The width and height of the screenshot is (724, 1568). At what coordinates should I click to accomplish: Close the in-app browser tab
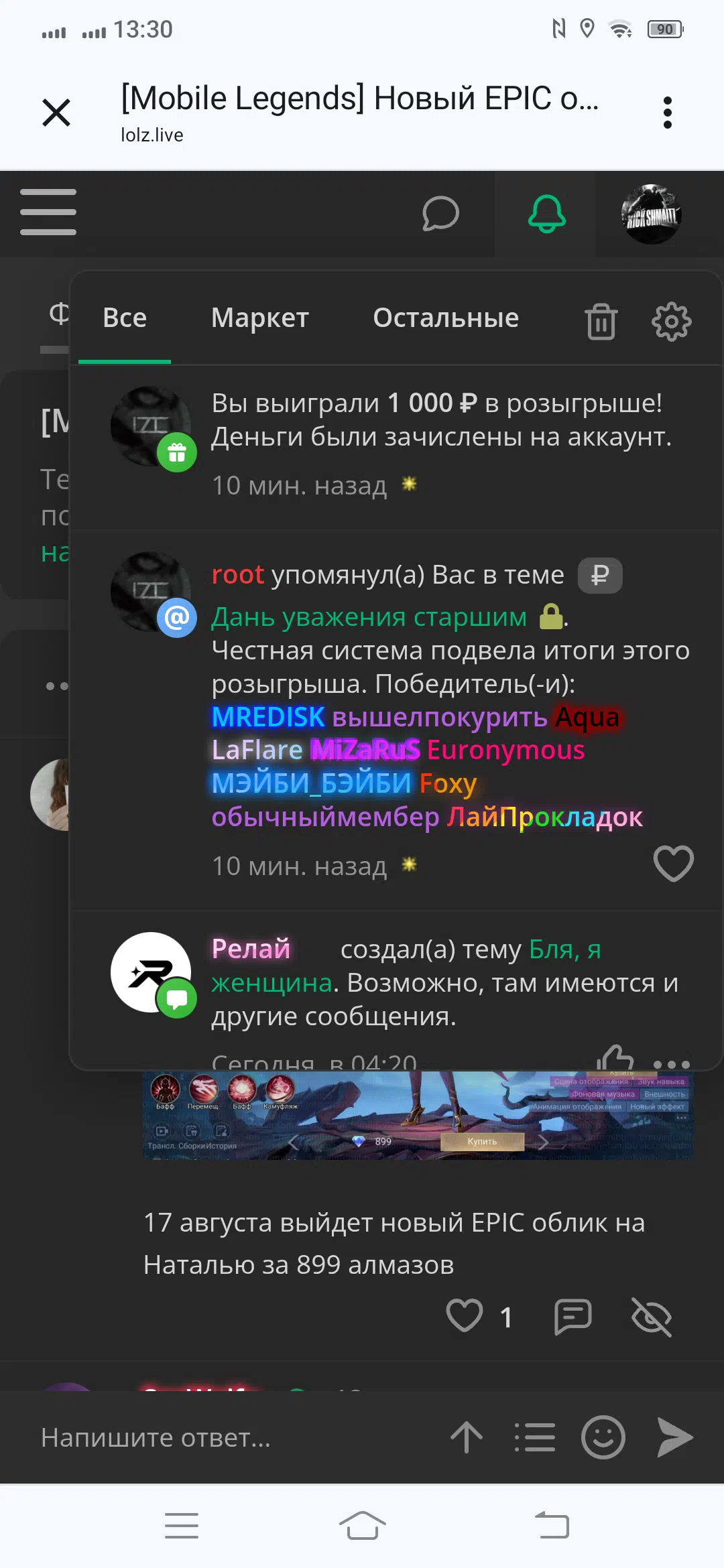coord(56,113)
